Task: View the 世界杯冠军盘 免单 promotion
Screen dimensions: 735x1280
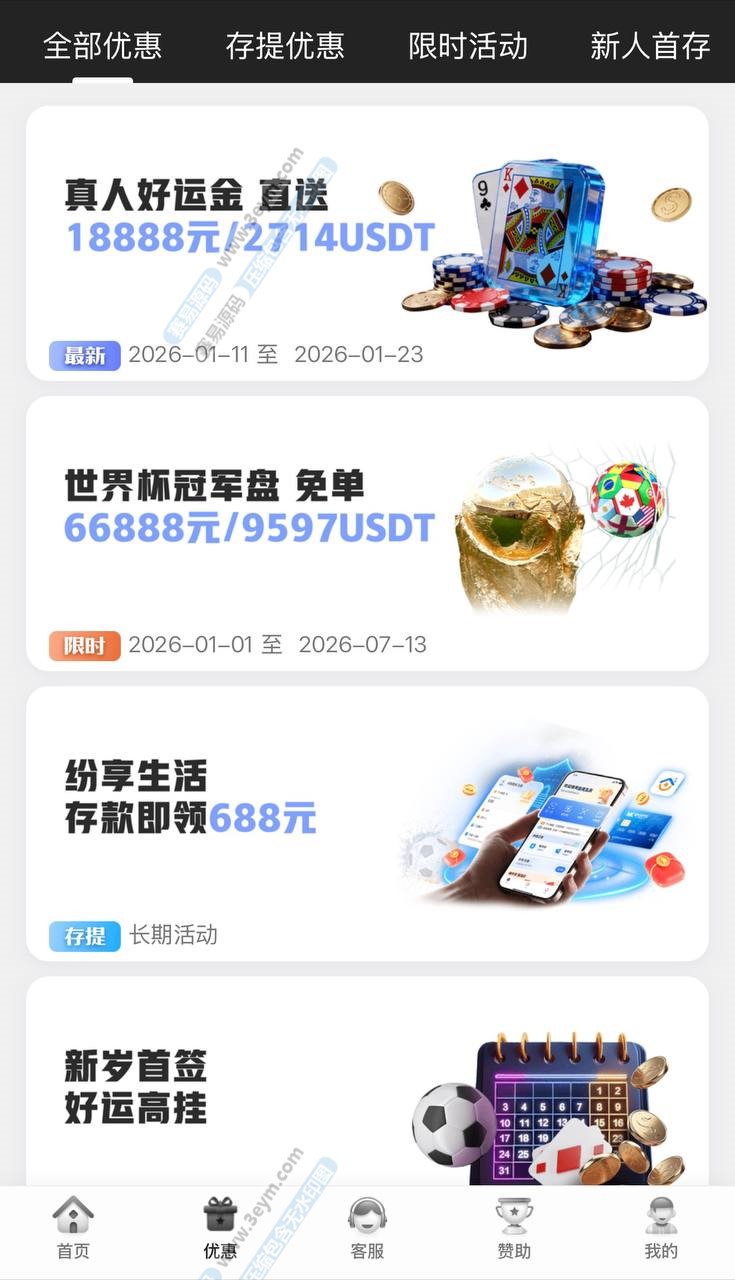Action: click(x=367, y=533)
